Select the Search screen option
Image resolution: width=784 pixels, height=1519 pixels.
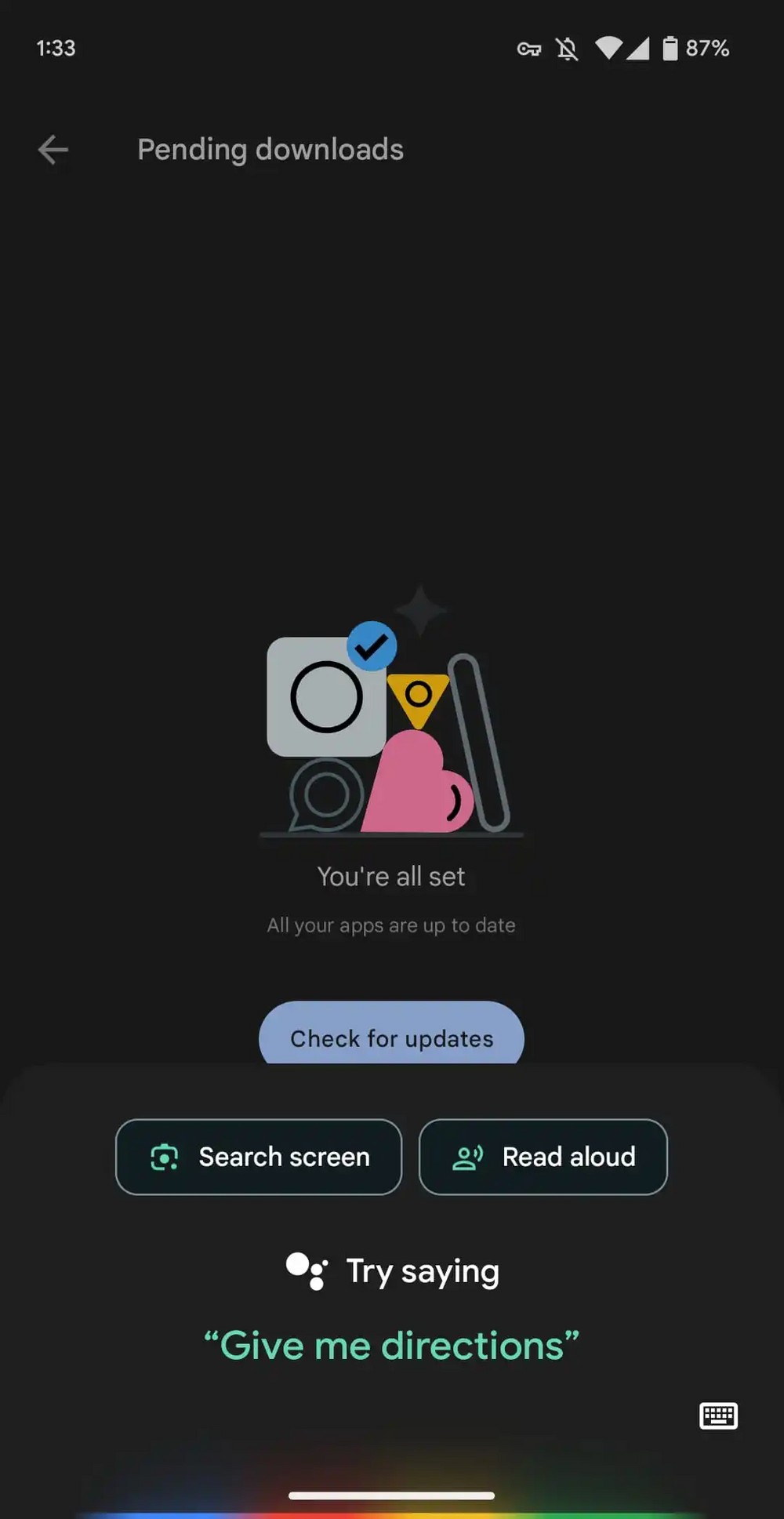click(x=259, y=1157)
